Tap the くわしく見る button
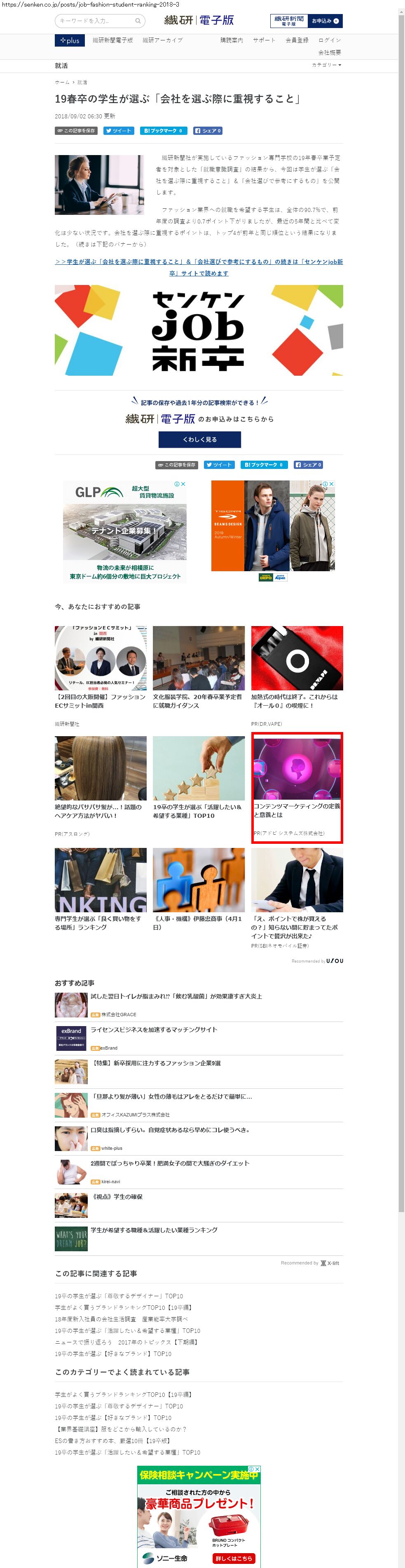 tap(199, 440)
